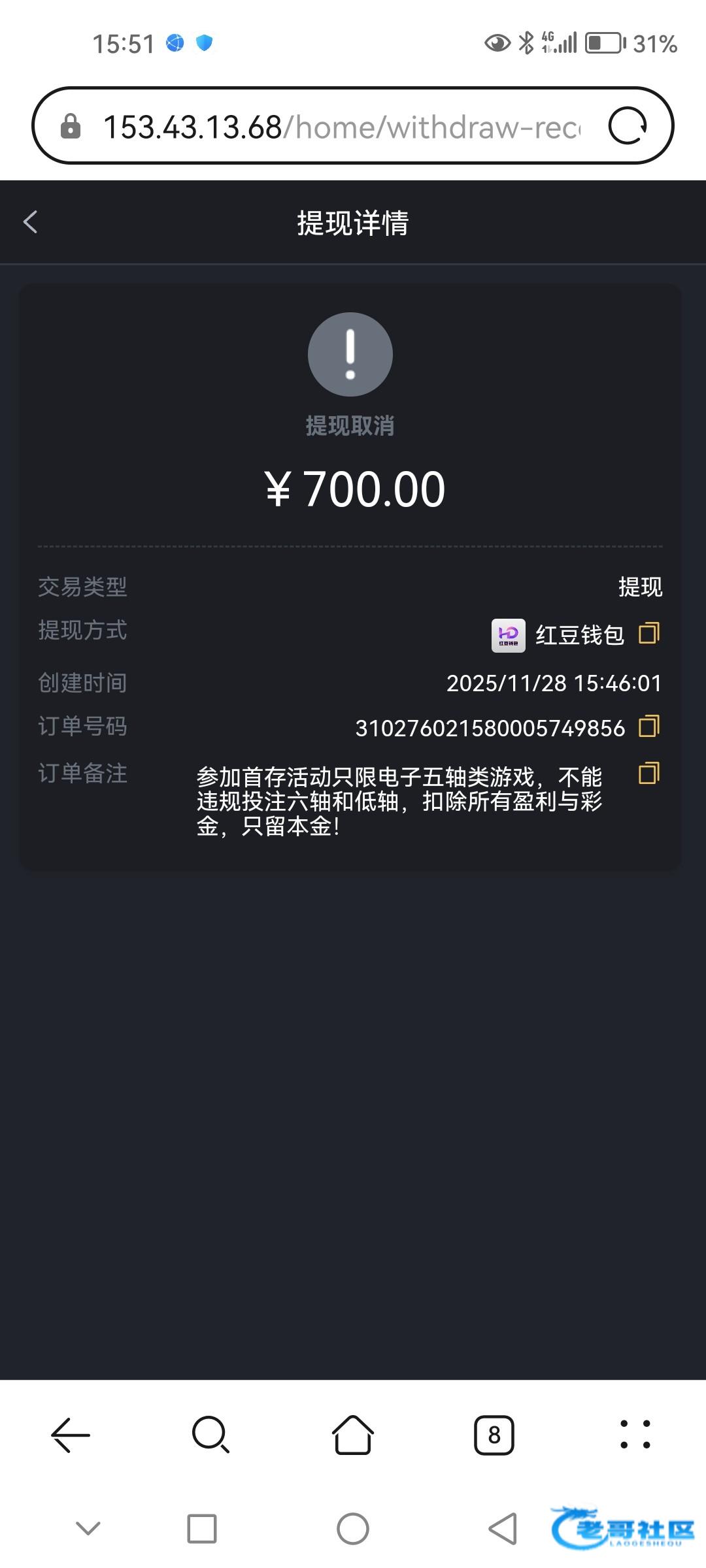The width and height of the screenshot is (706, 1568).
Task: Copy the 红豆钱包 withdrawal method
Action: point(648,633)
